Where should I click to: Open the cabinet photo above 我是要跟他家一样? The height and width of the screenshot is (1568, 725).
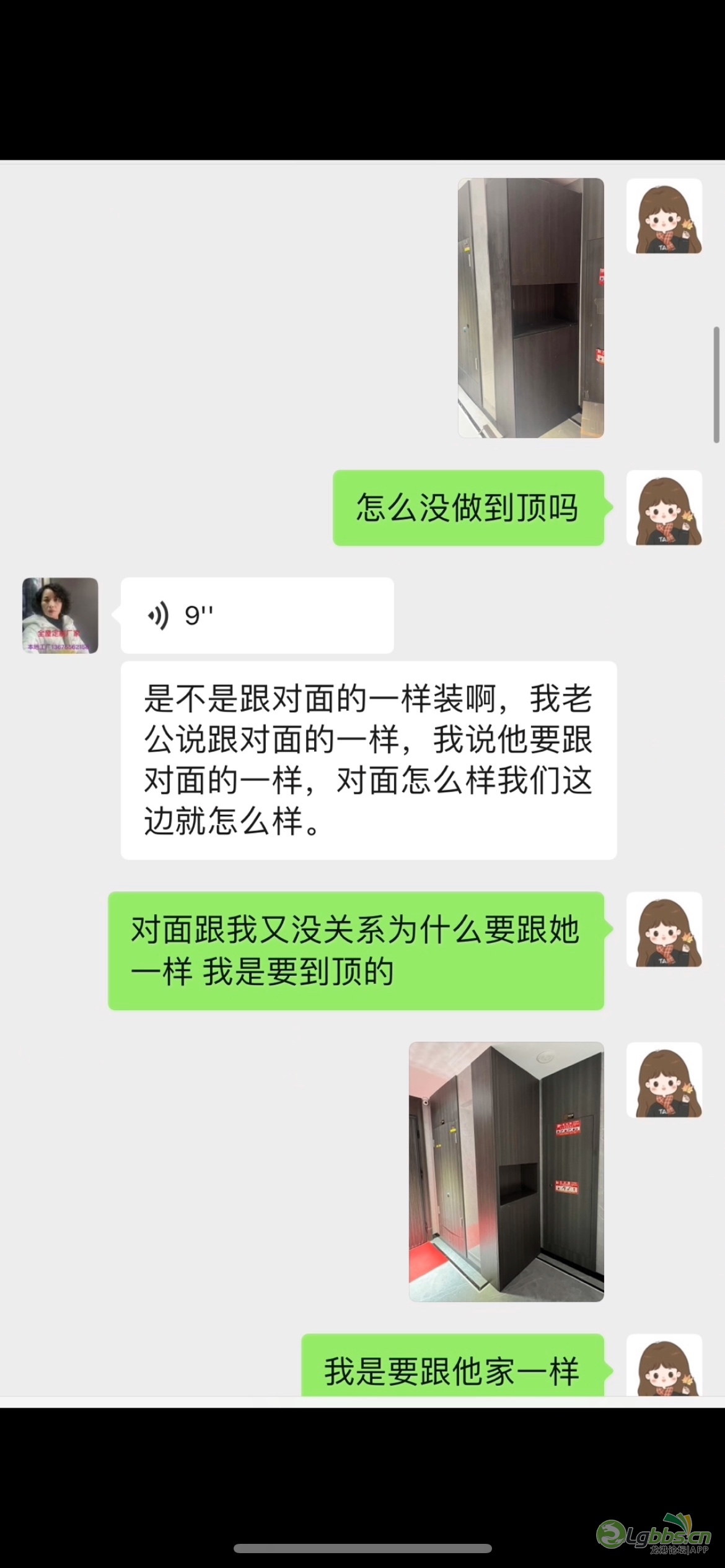506,1171
